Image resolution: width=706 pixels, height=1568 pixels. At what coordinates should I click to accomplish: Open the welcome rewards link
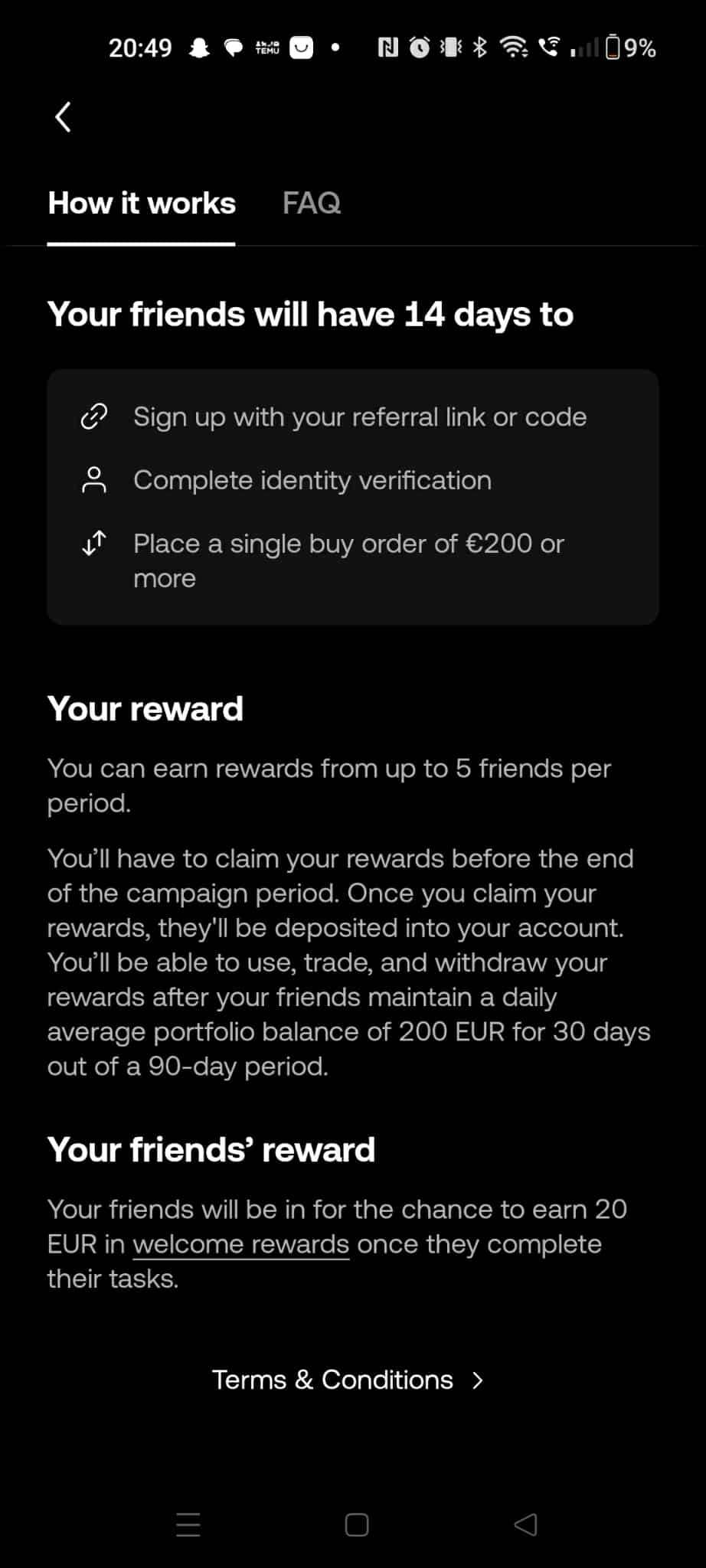pyautogui.click(x=241, y=1244)
